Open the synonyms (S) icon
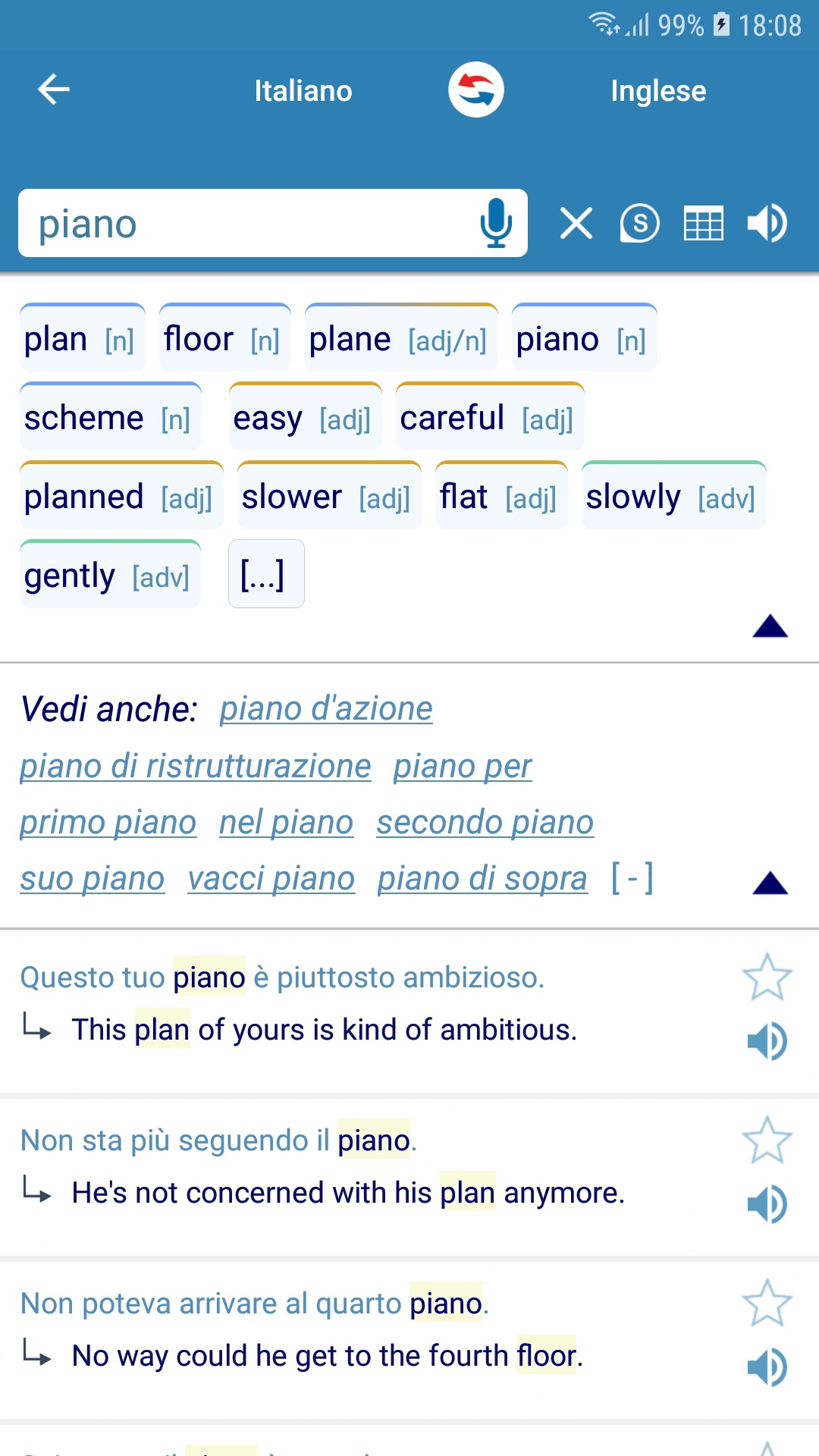 639,223
